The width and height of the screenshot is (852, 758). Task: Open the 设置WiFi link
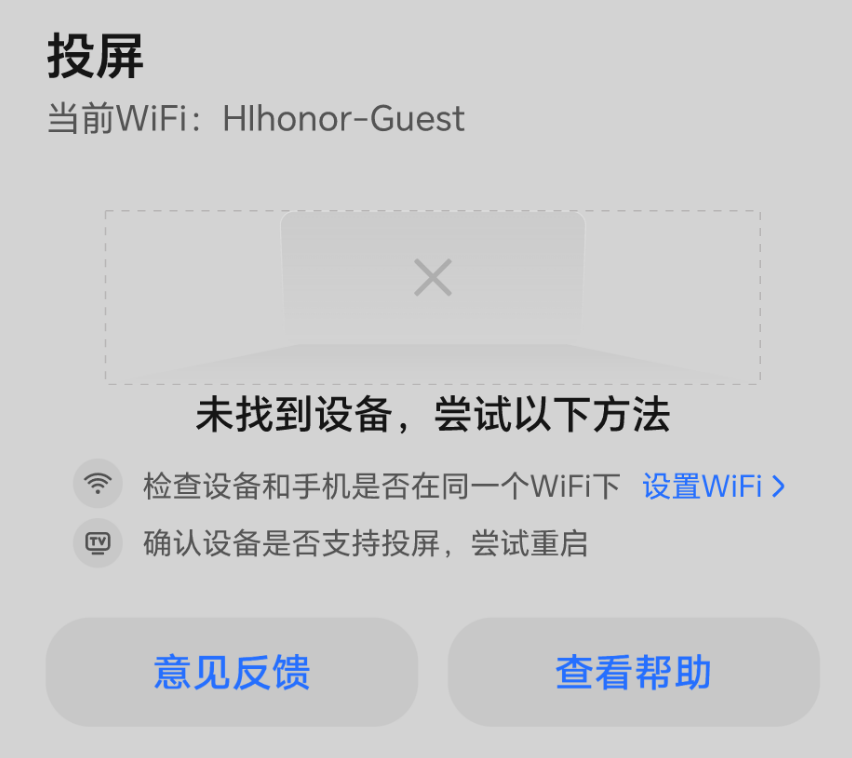pos(713,487)
